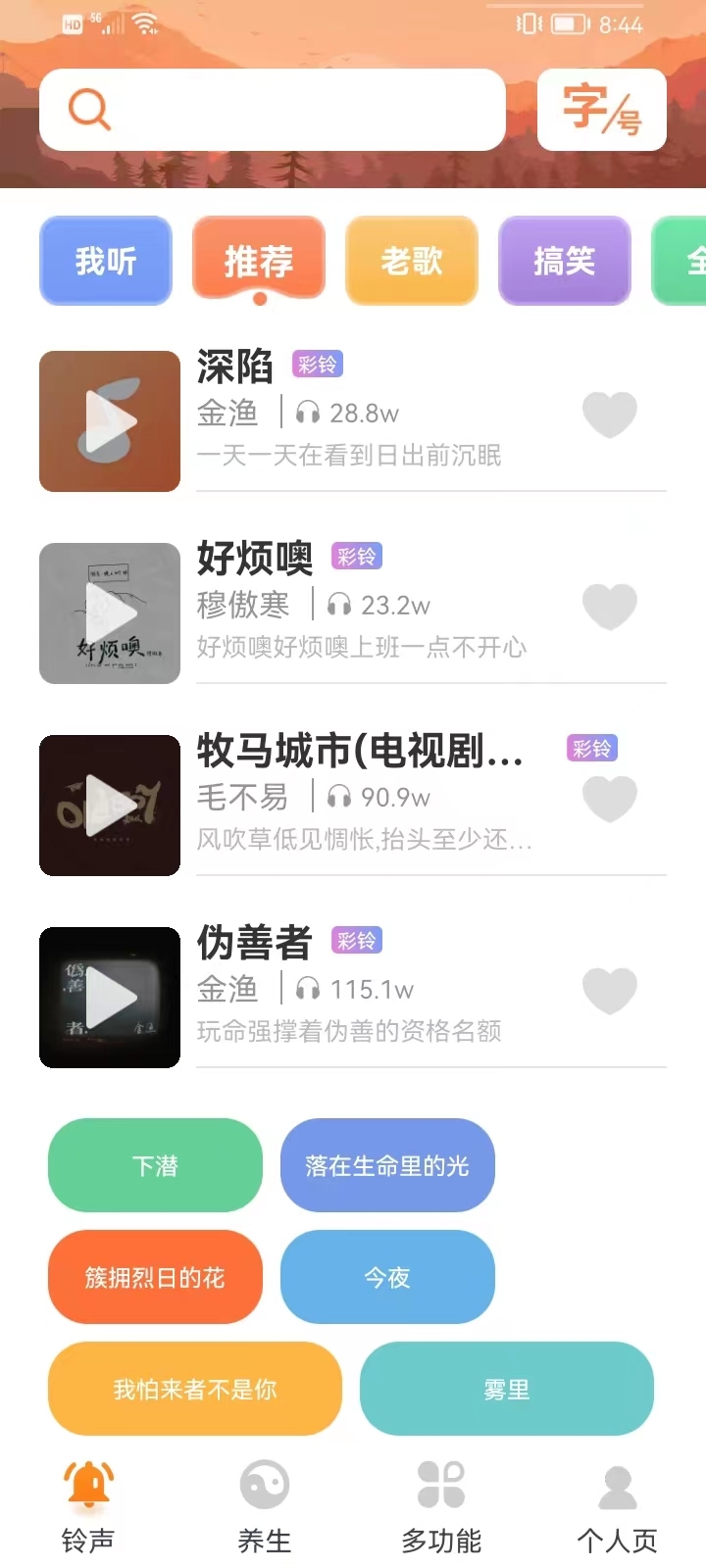This screenshot has height=1568, width=706.
Task: Tap the 我怕来者不是你 tag
Action: (193, 1389)
